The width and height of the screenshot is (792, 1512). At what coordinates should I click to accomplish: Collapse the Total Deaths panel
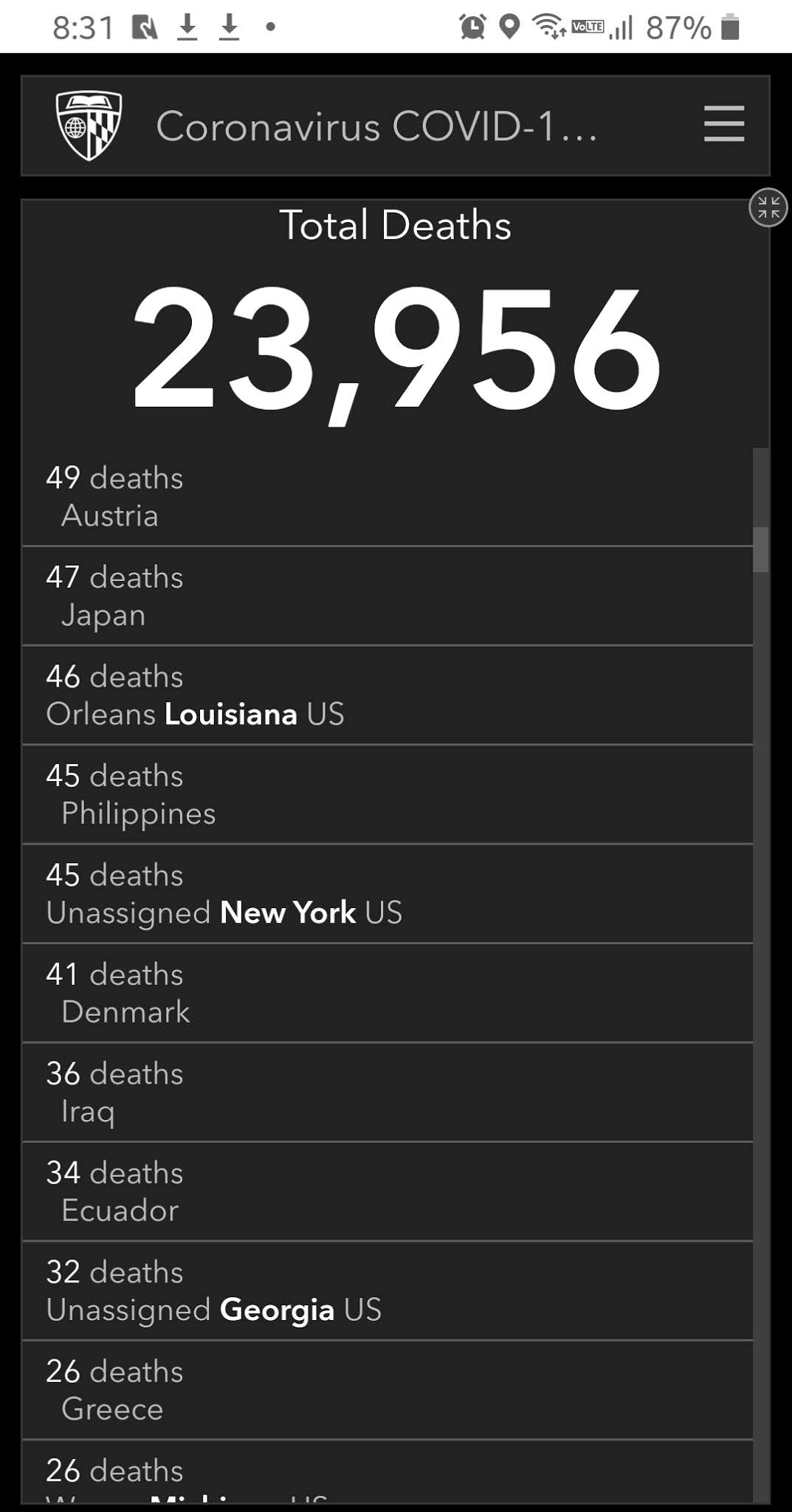coord(768,207)
